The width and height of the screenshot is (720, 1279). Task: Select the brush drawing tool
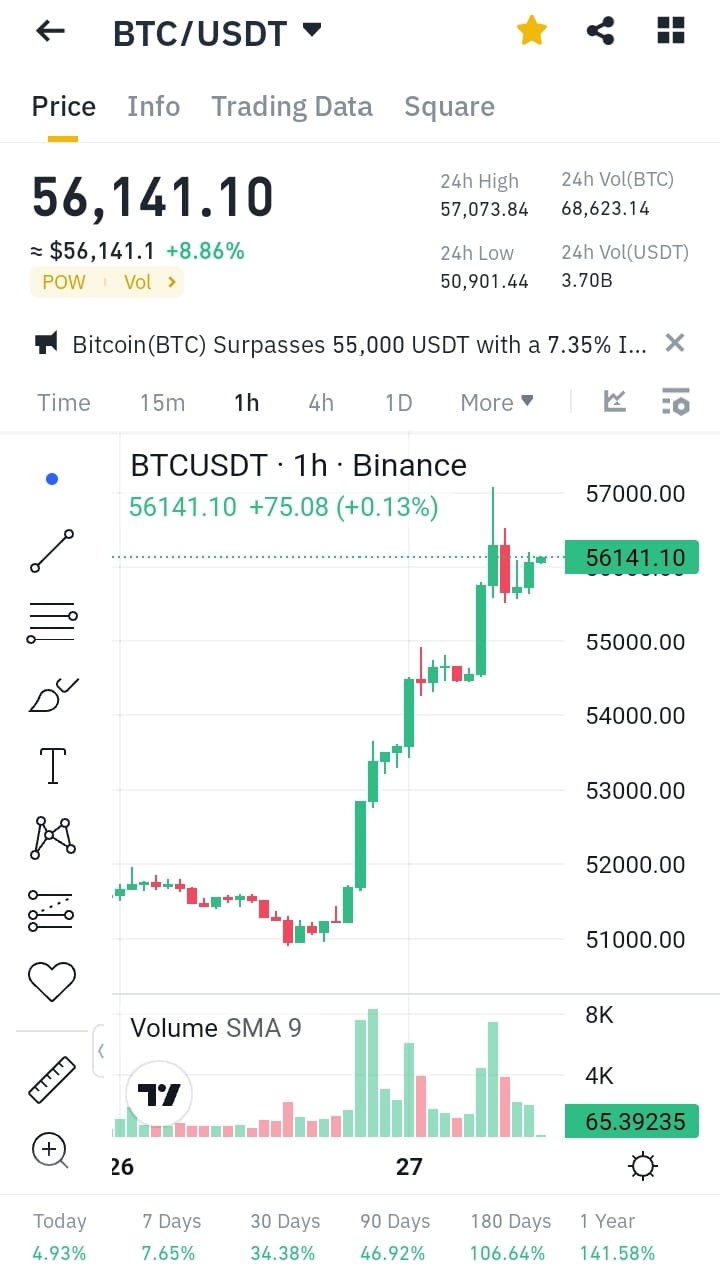click(51, 694)
